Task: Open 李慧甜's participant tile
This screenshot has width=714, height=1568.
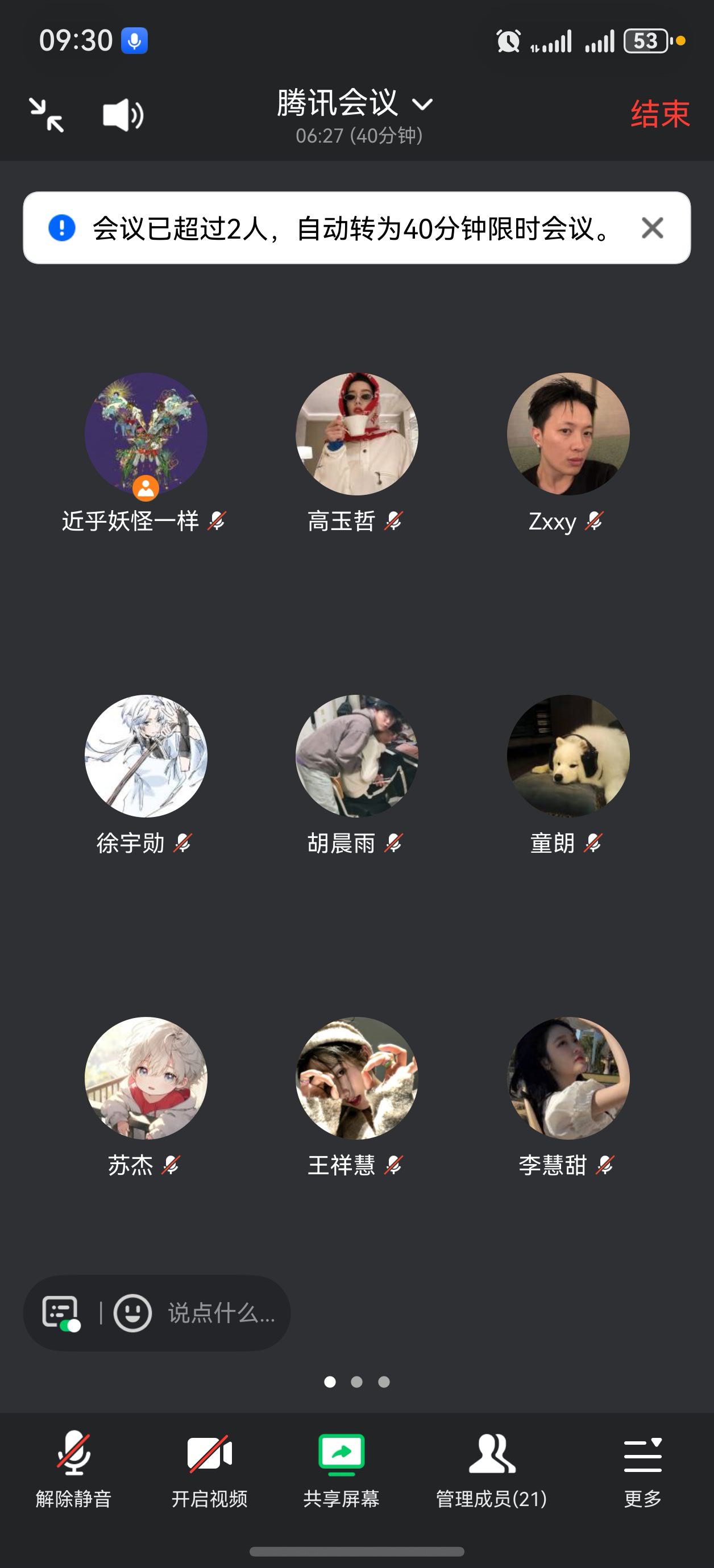Action: coord(568,1078)
